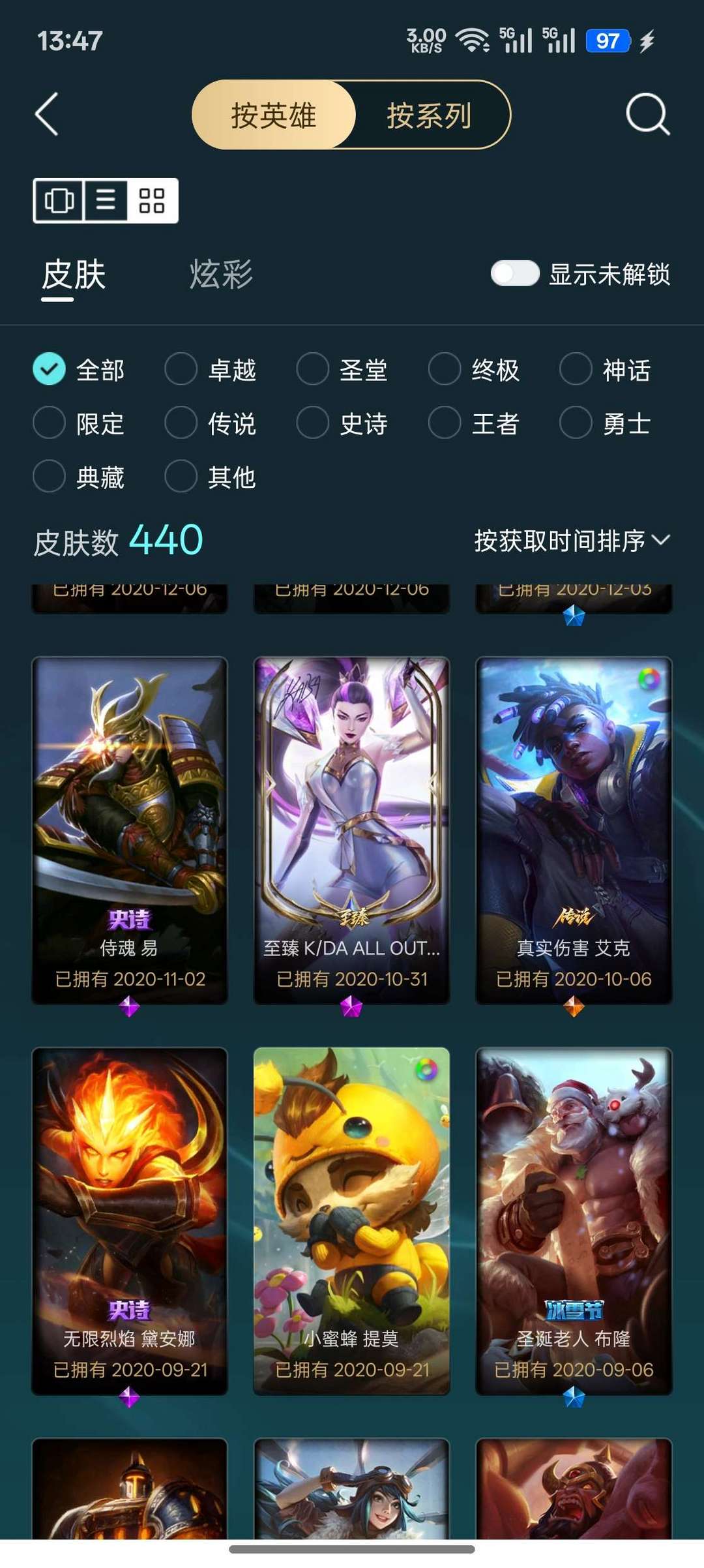Open the 真实伤害 艾克 skin card
Image resolution: width=704 pixels, height=1568 pixels.
(574, 830)
